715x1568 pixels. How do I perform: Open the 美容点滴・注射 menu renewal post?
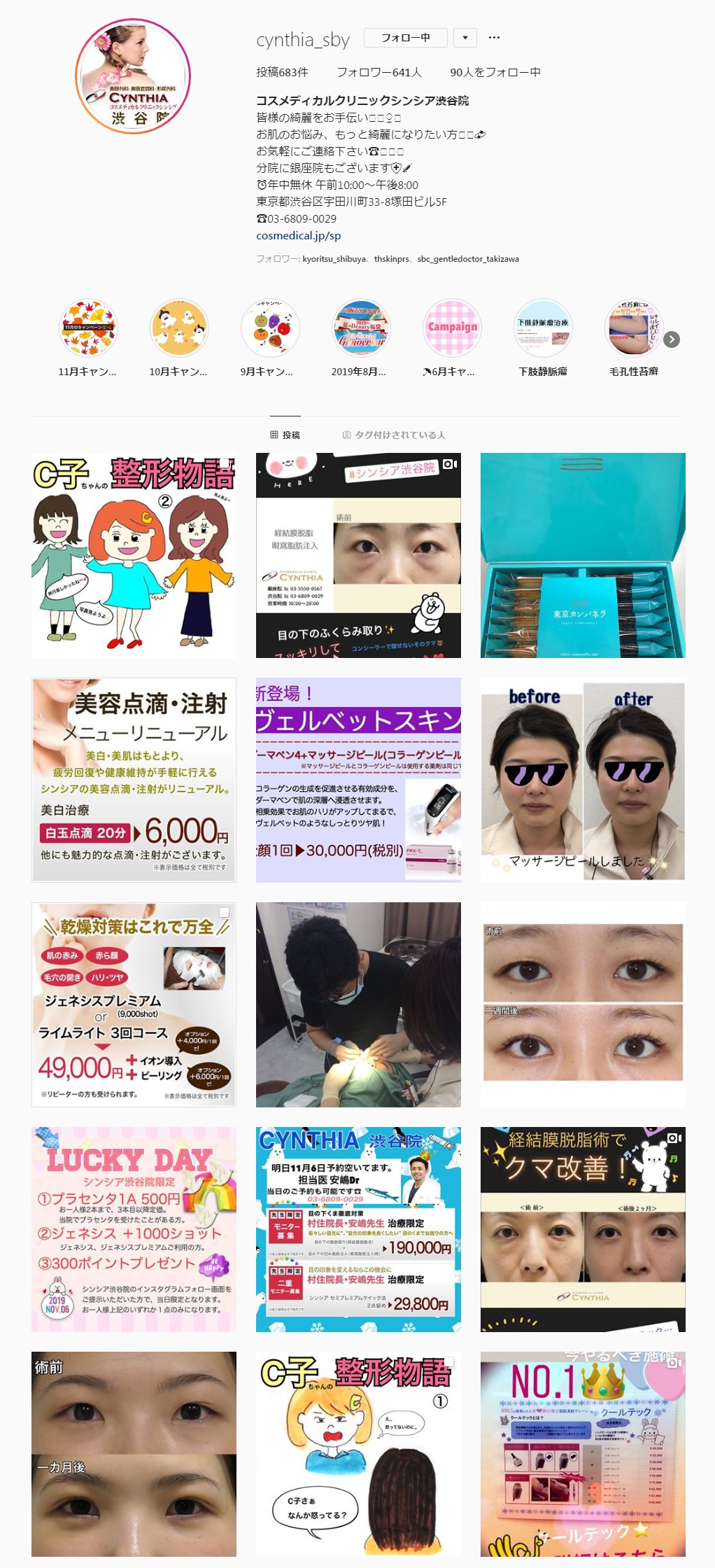click(134, 780)
